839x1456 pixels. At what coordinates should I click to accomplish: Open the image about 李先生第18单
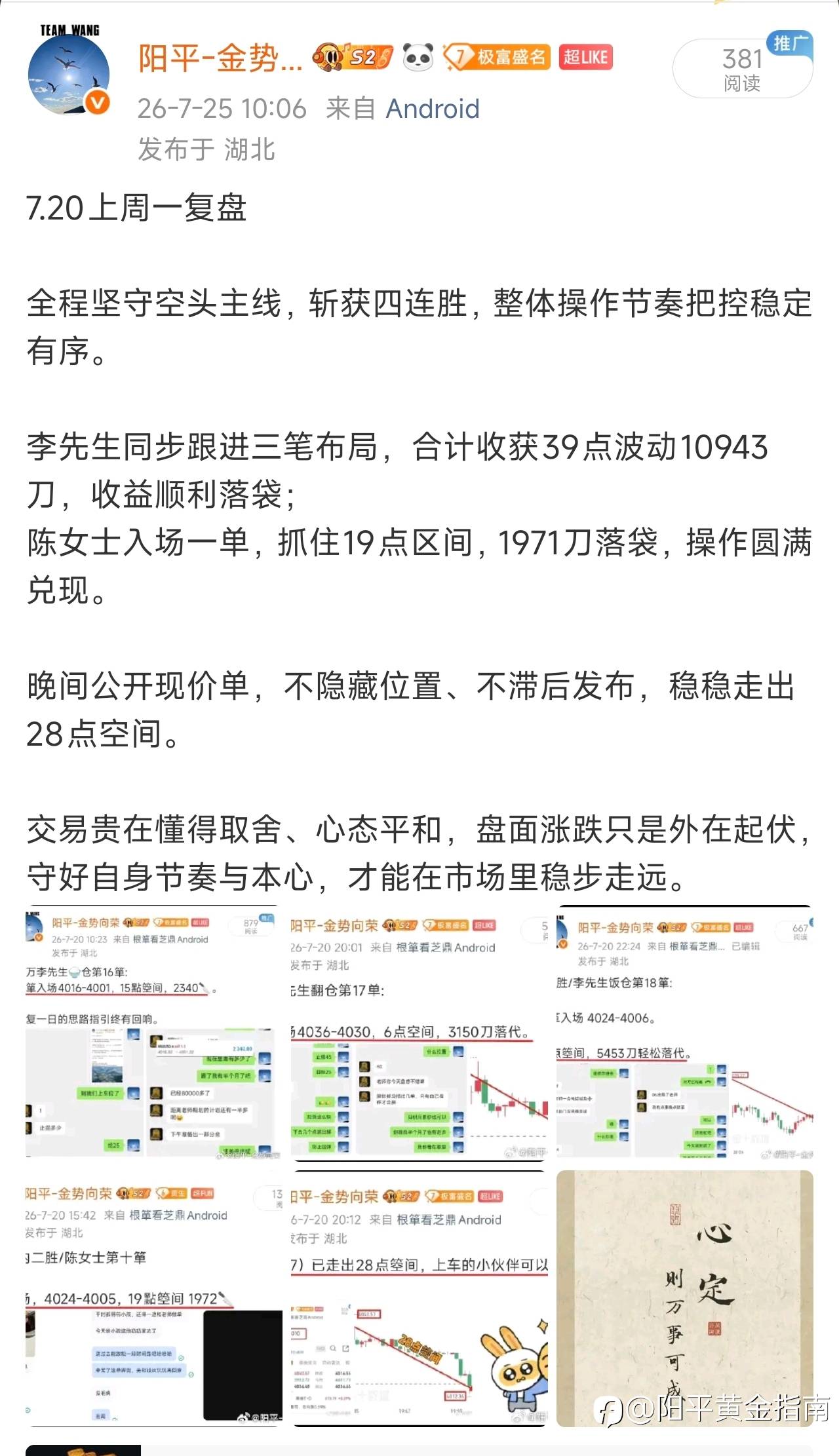[x=685, y=1035]
